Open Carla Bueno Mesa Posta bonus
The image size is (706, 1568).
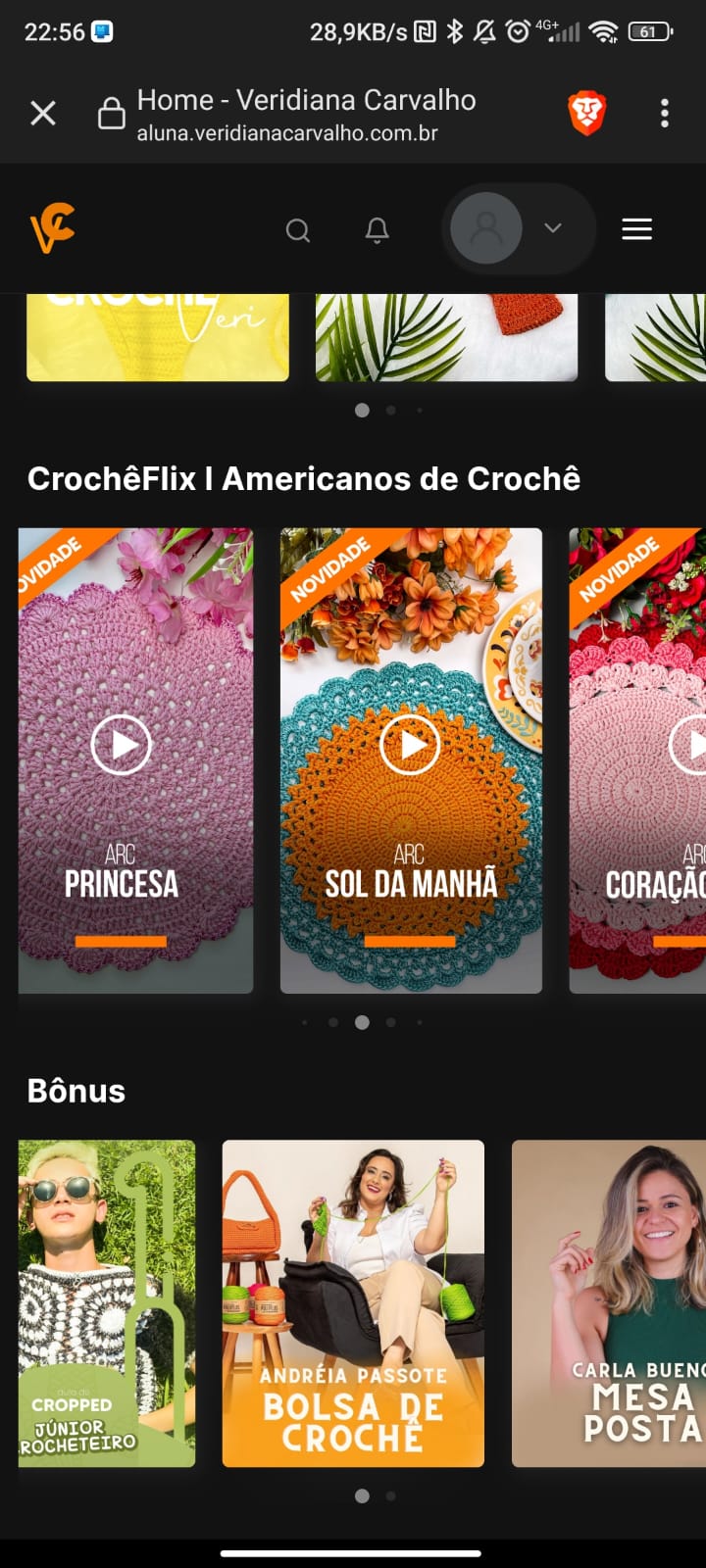point(609,1302)
